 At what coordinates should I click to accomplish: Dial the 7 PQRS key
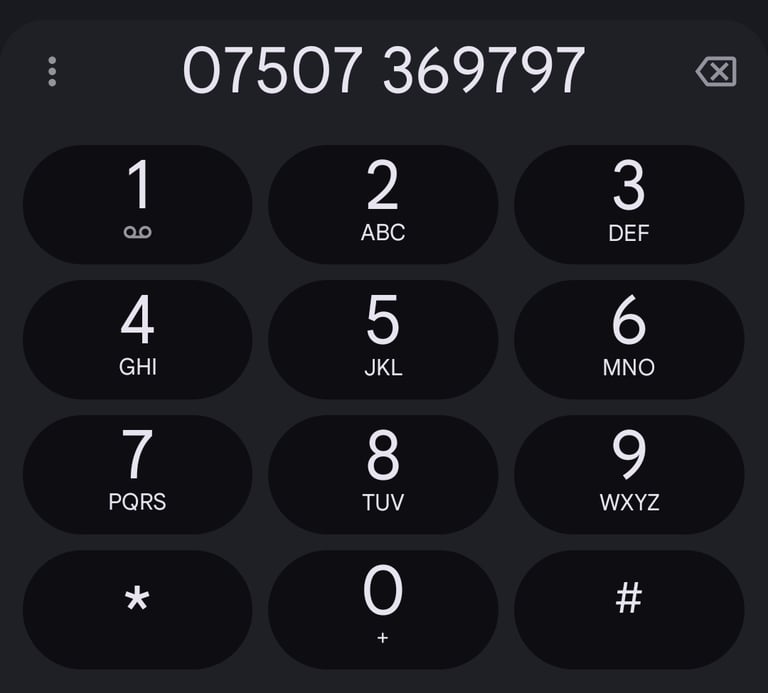(137, 474)
